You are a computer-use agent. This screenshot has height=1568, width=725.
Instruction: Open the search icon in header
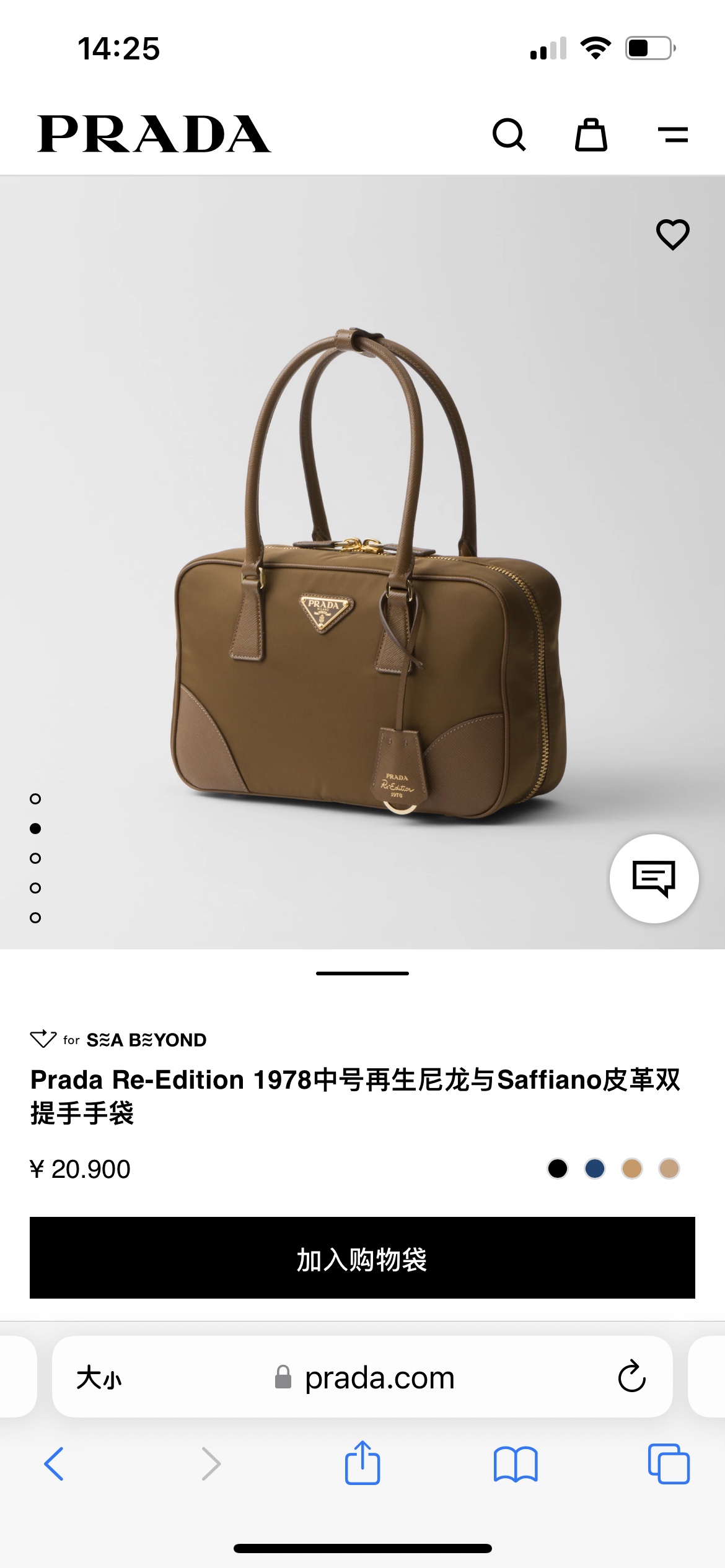(x=509, y=134)
